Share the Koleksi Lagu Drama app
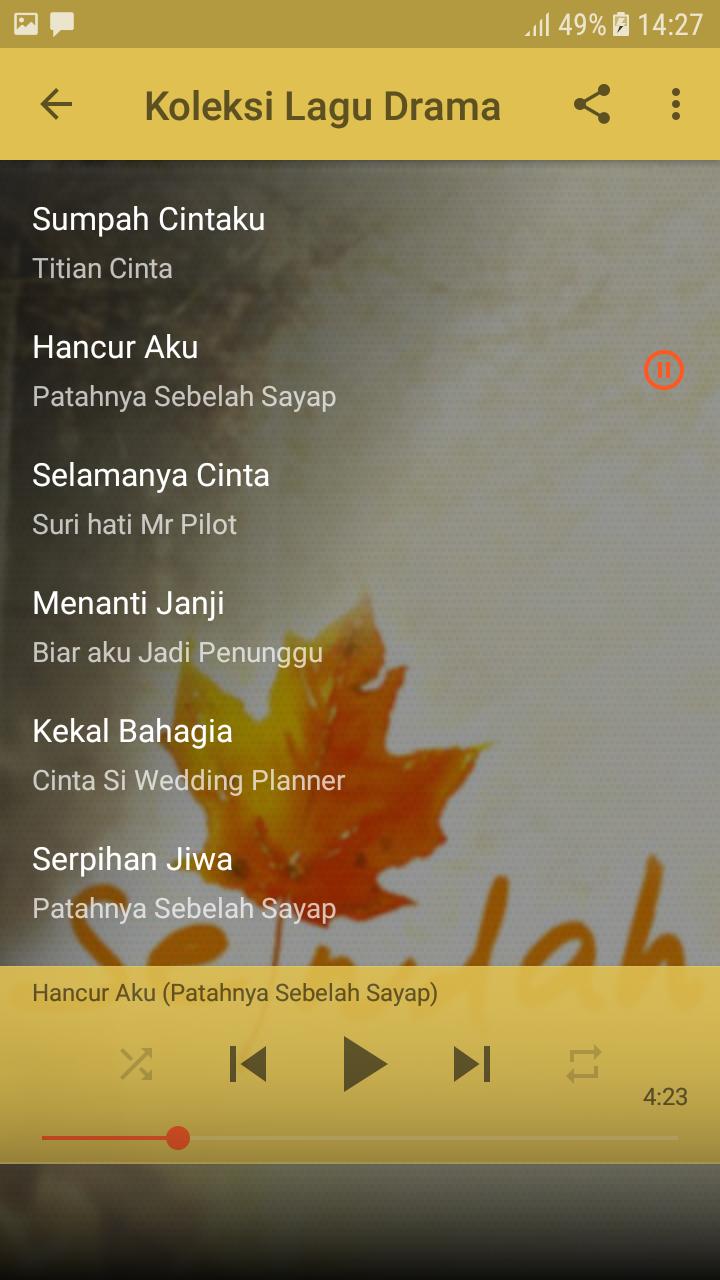720x1280 pixels. 592,105
